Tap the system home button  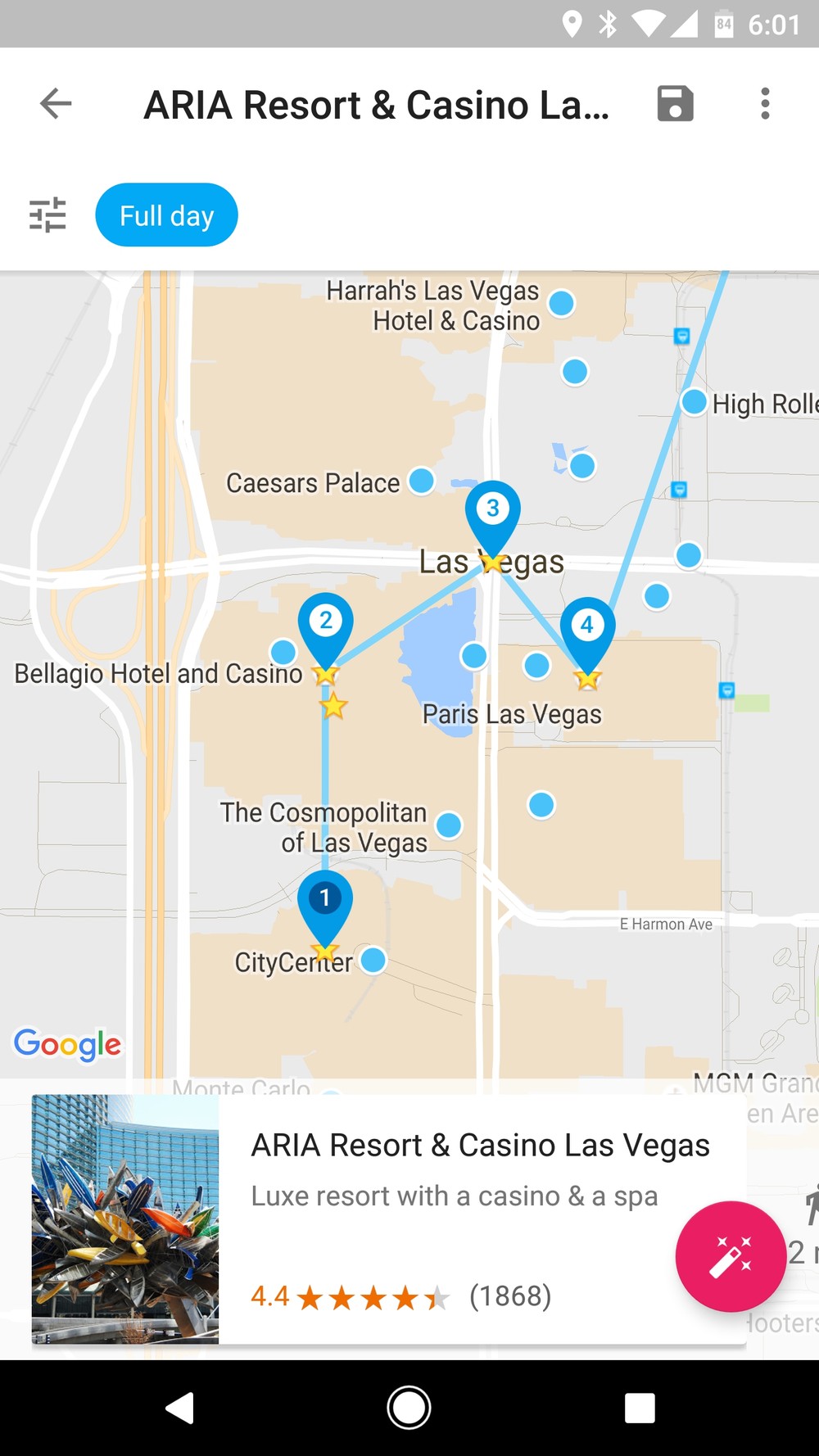coord(409,1408)
